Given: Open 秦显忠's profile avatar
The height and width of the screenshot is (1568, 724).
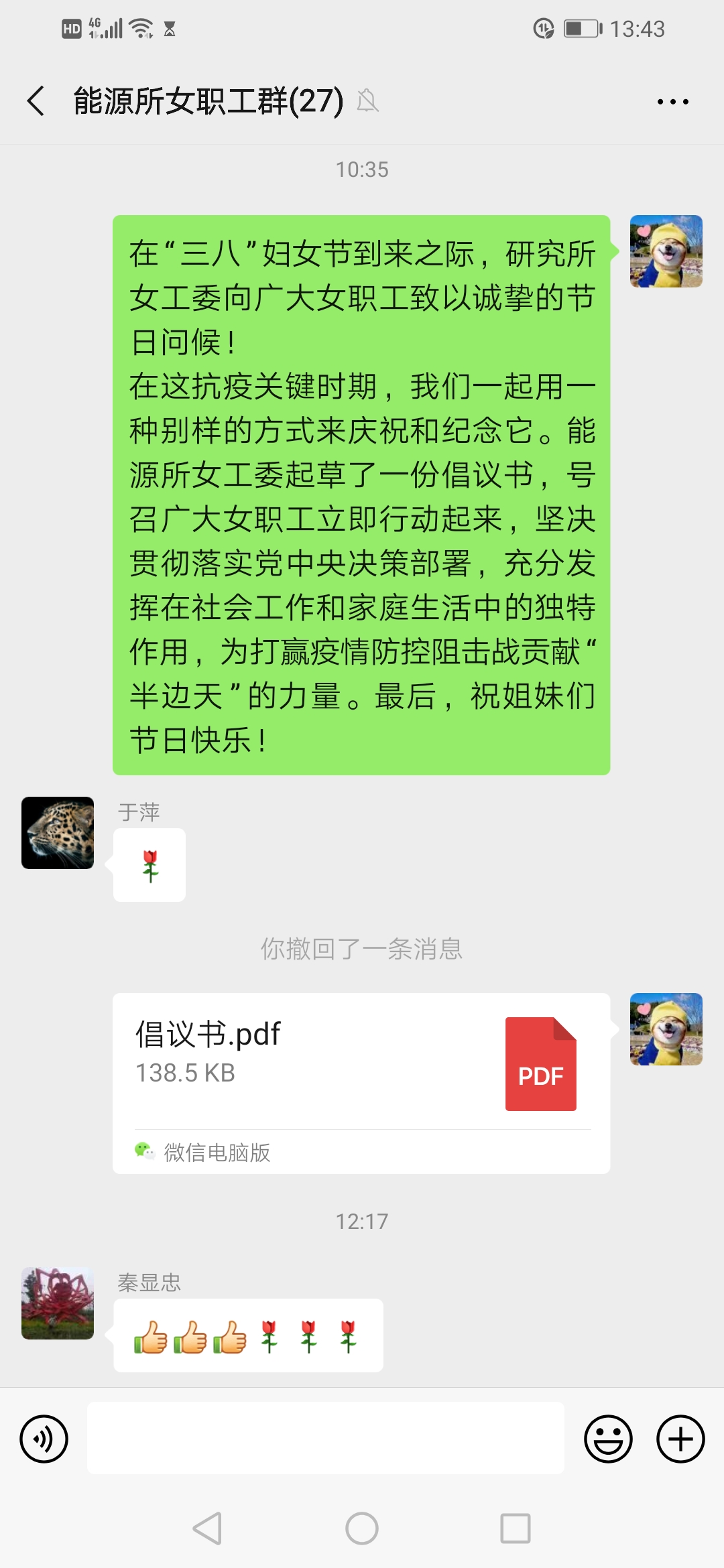Looking at the screenshot, I should (x=58, y=1303).
